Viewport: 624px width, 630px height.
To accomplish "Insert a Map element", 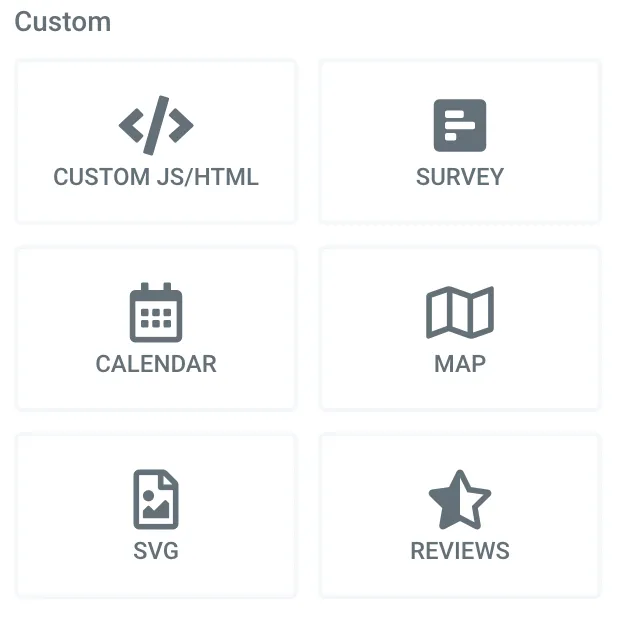I will pyautogui.click(x=459, y=329).
